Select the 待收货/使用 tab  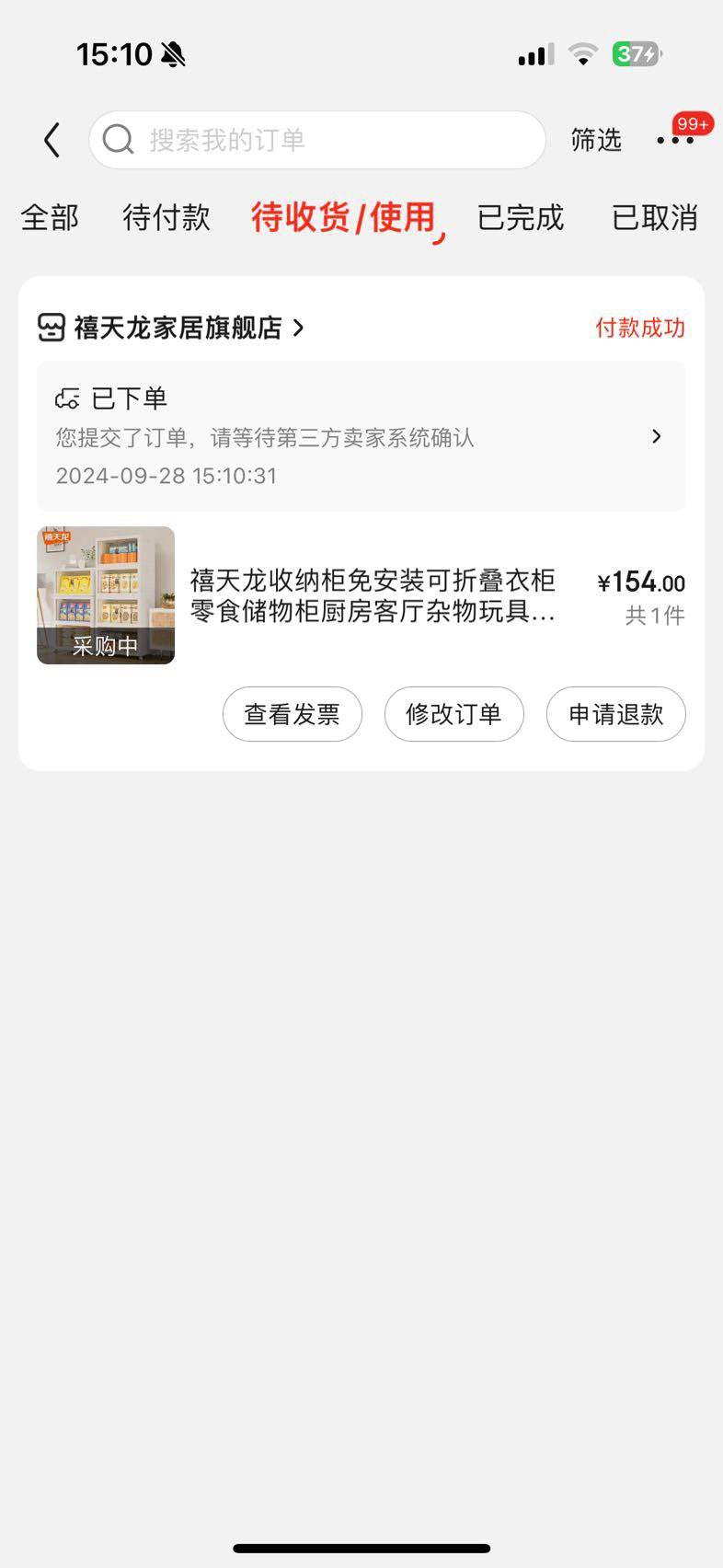pyautogui.click(x=344, y=218)
